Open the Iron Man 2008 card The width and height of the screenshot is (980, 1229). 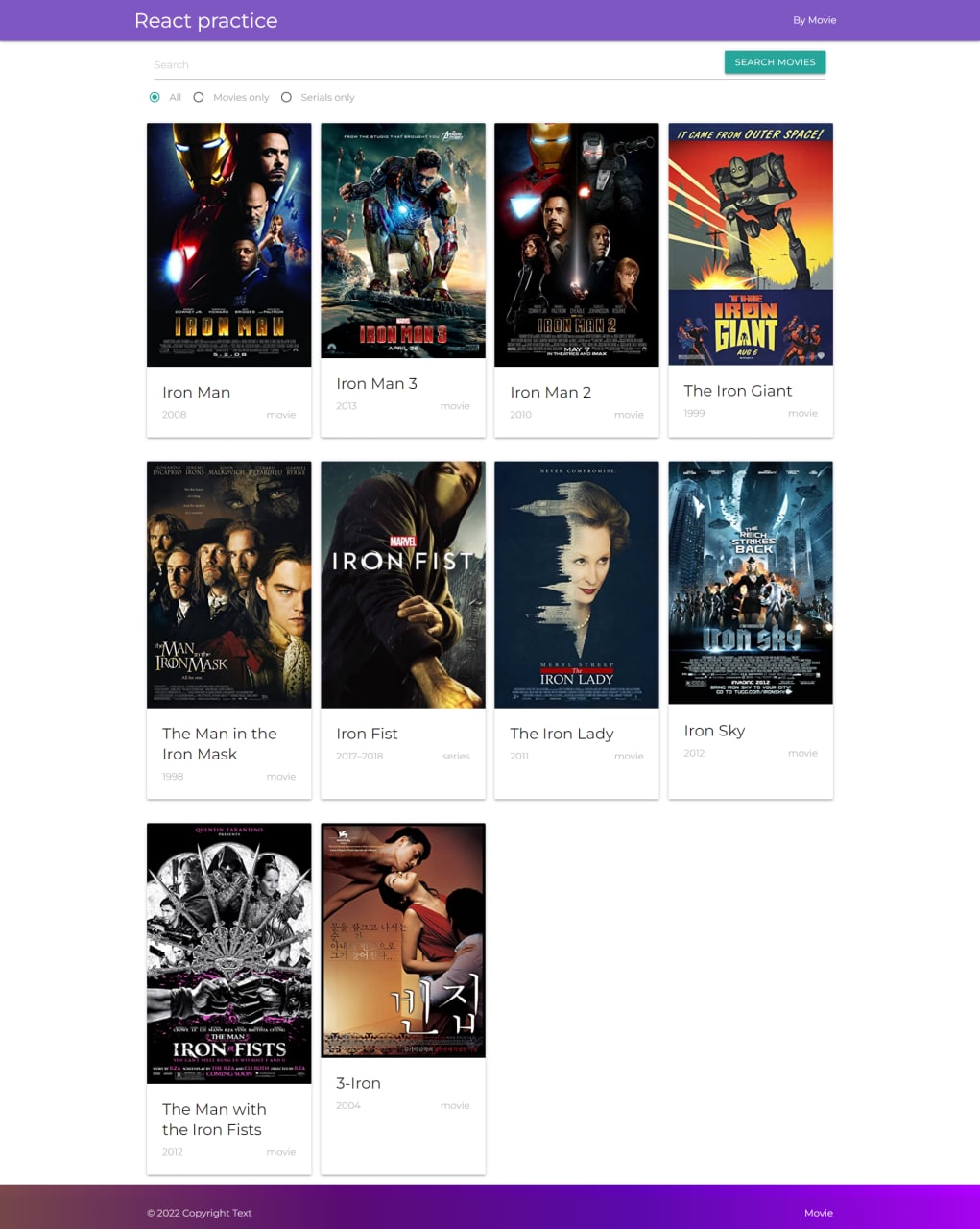[228, 278]
